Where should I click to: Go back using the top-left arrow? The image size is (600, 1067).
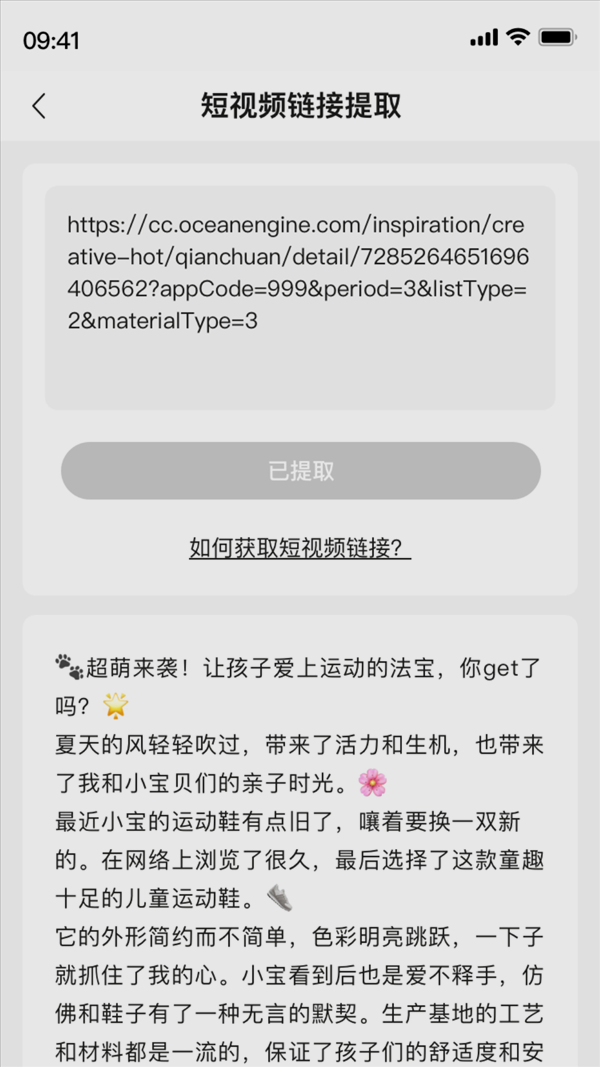pos(39,106)
